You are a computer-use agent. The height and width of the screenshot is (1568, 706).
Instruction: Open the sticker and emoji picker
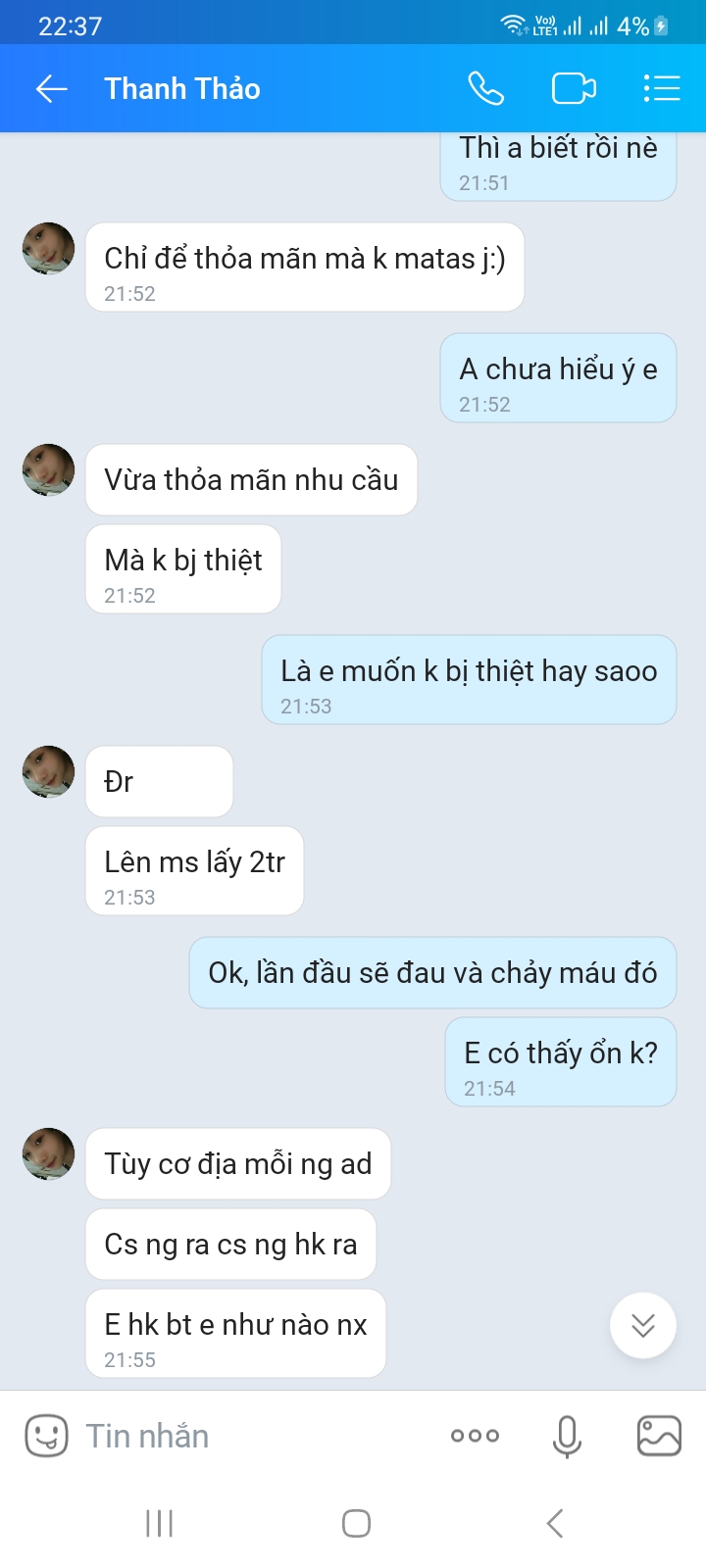click(46, 1437)
